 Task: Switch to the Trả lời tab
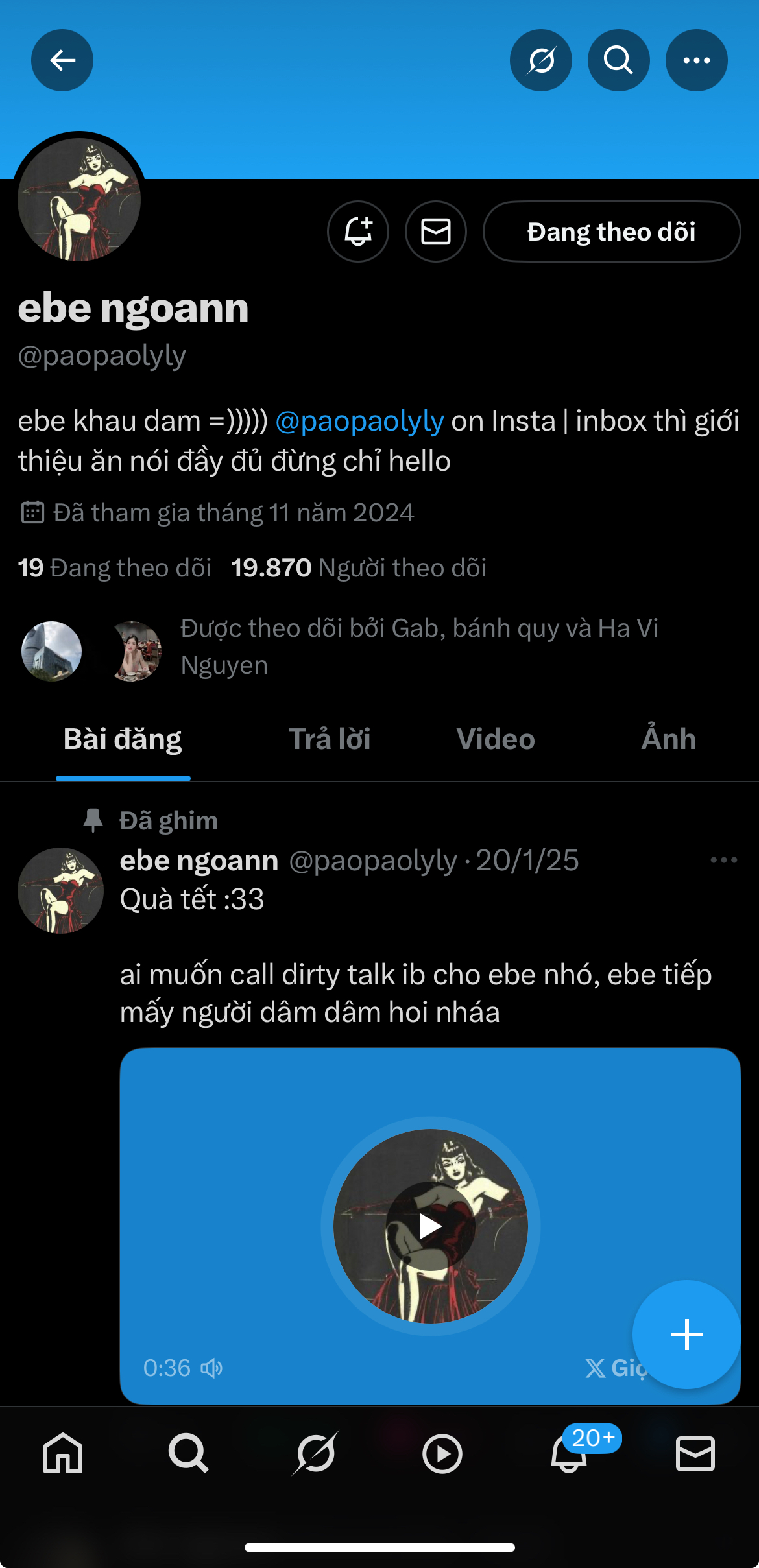pyautogui.click(x=329, y=739)
